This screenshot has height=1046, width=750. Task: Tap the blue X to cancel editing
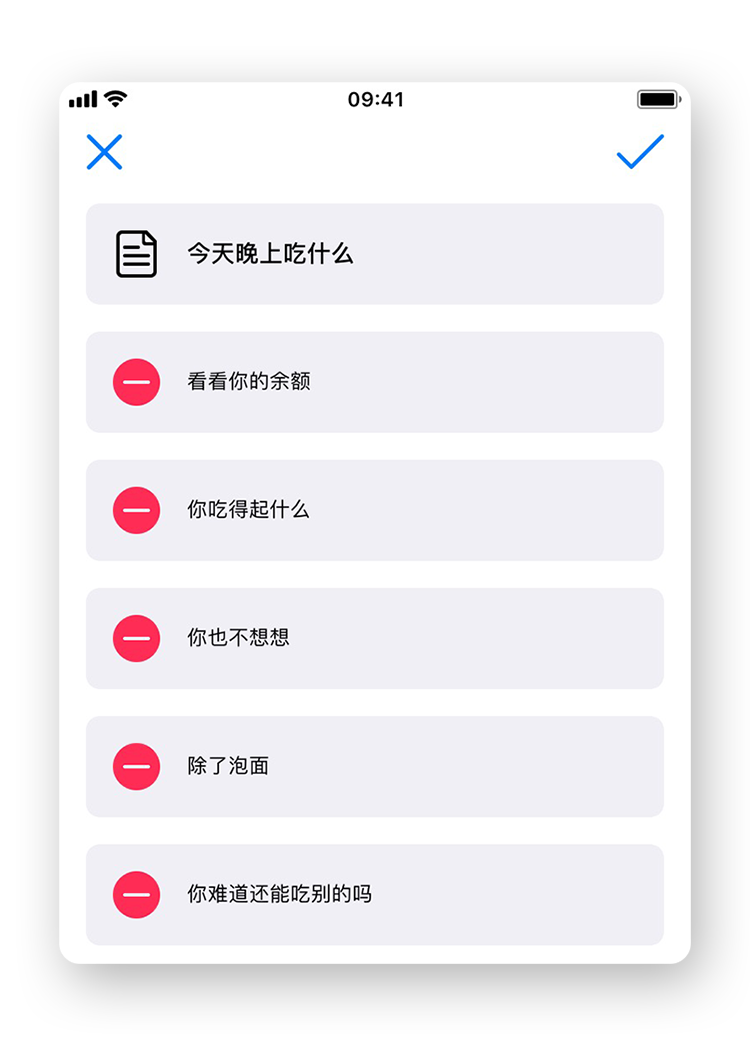(104, 152)
